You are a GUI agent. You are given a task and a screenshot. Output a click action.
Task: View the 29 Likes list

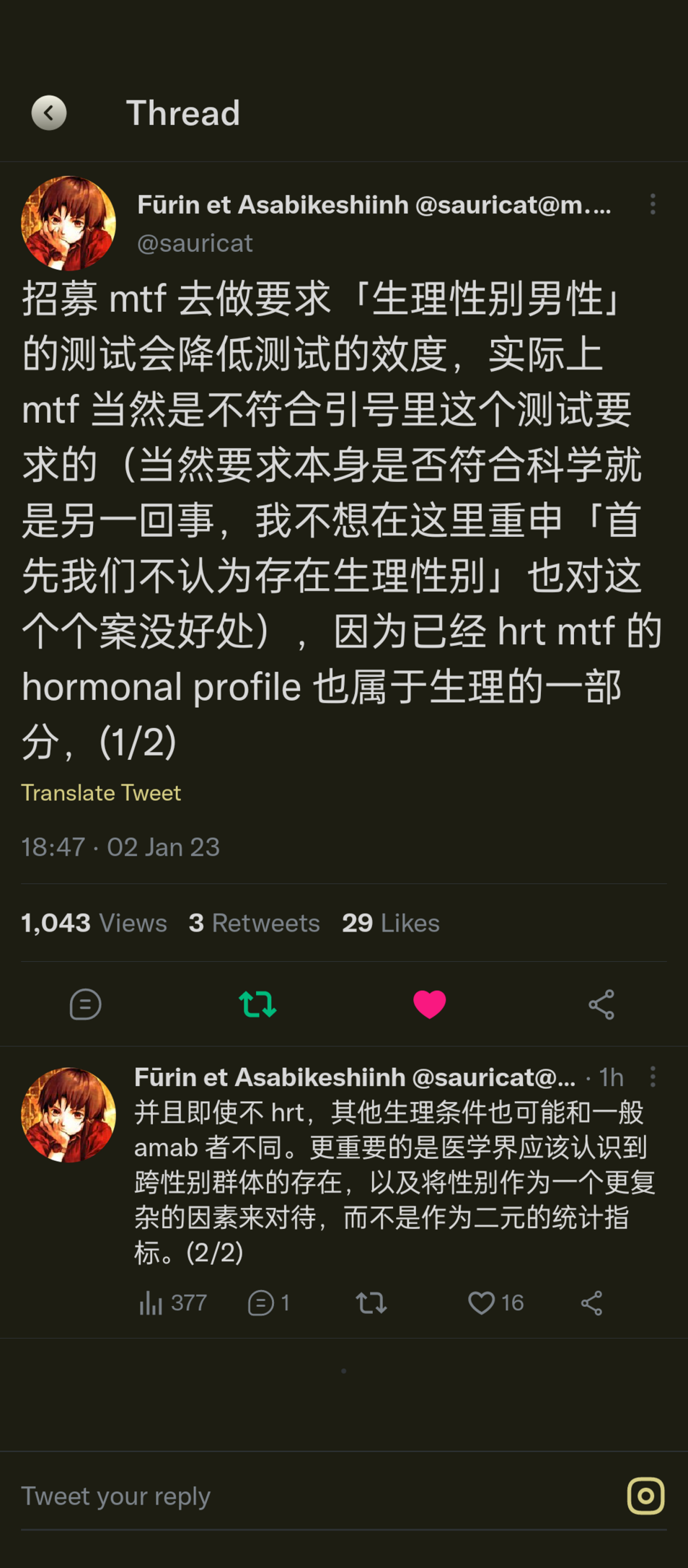(390, 923)
